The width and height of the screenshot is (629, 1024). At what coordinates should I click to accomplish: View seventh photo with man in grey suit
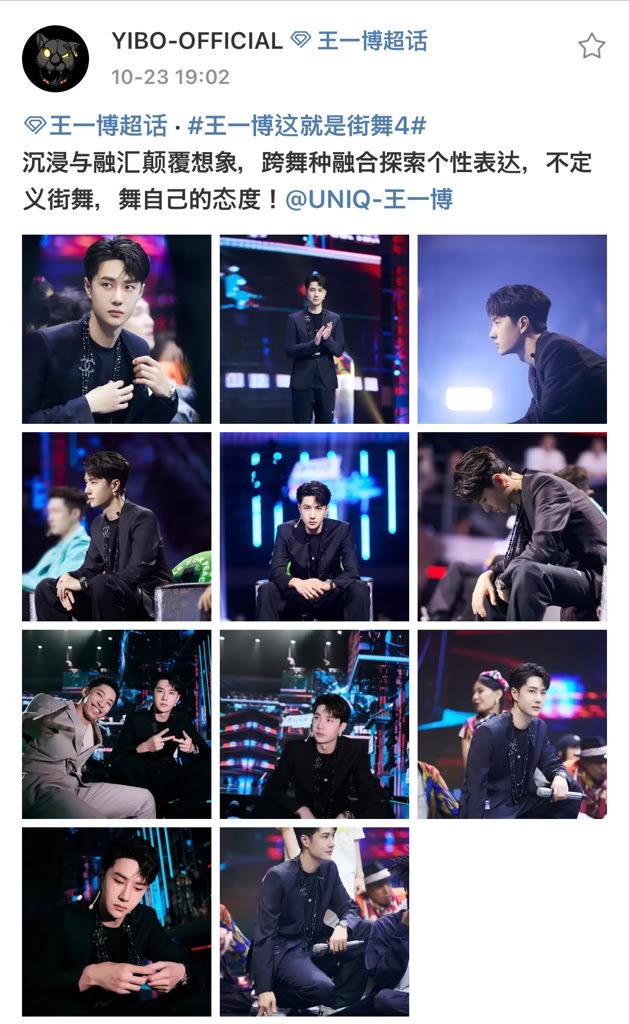(117, 724)
